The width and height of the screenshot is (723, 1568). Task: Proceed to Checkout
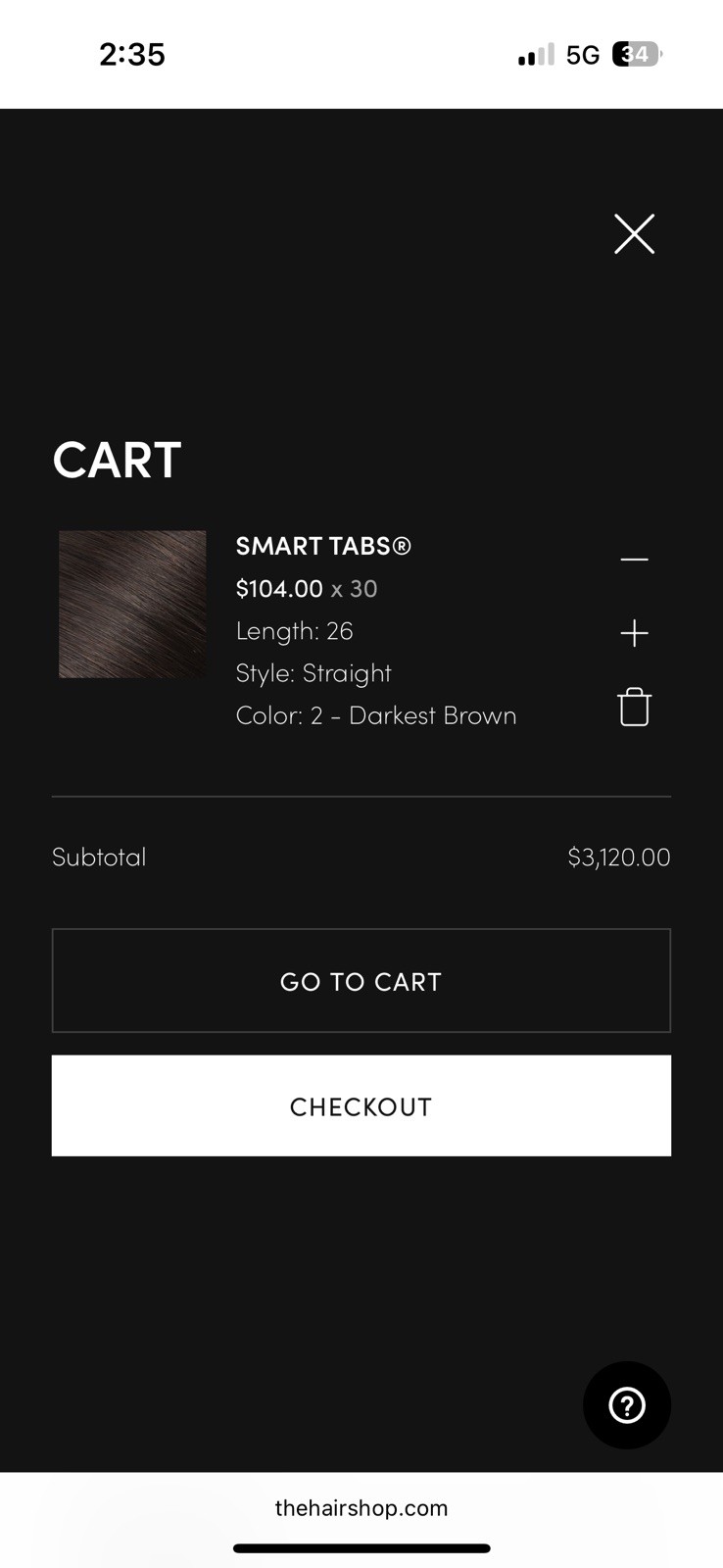(x=361, y=1106)
